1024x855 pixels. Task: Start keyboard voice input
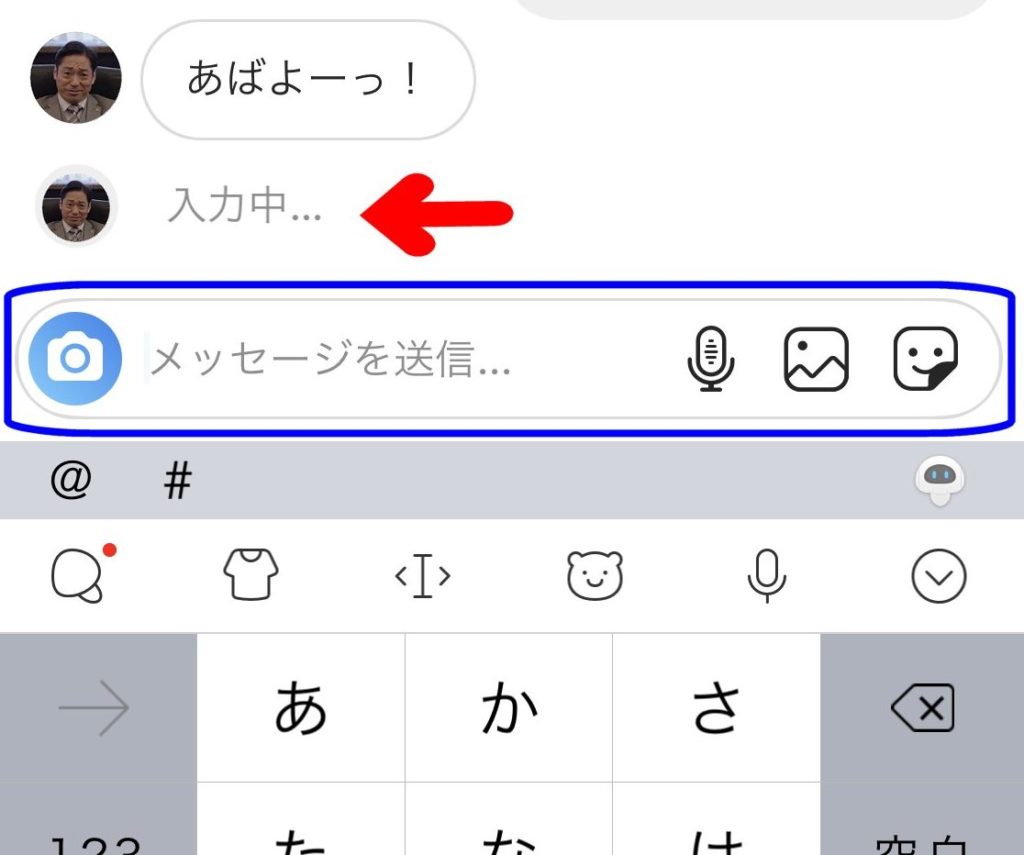(767, 576)
